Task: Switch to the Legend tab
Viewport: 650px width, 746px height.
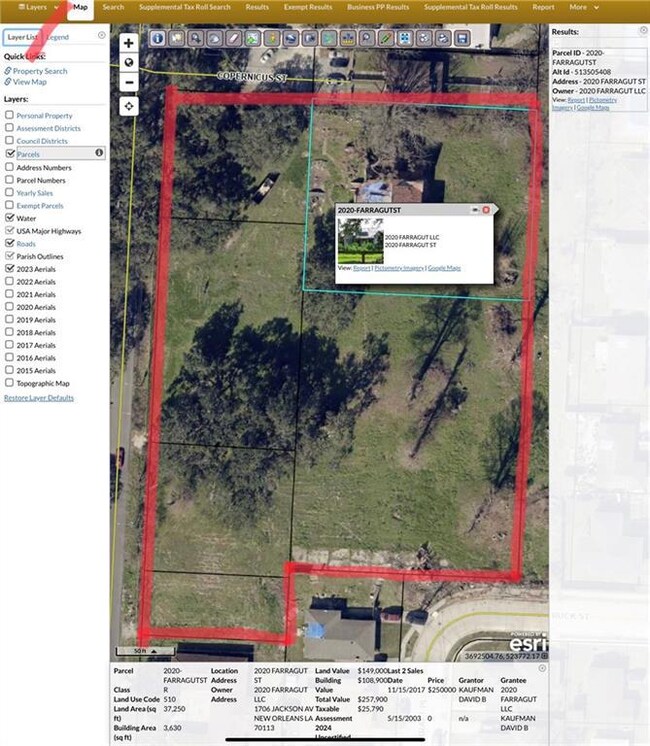Action: pyautogui.click(x=60, y=37)
